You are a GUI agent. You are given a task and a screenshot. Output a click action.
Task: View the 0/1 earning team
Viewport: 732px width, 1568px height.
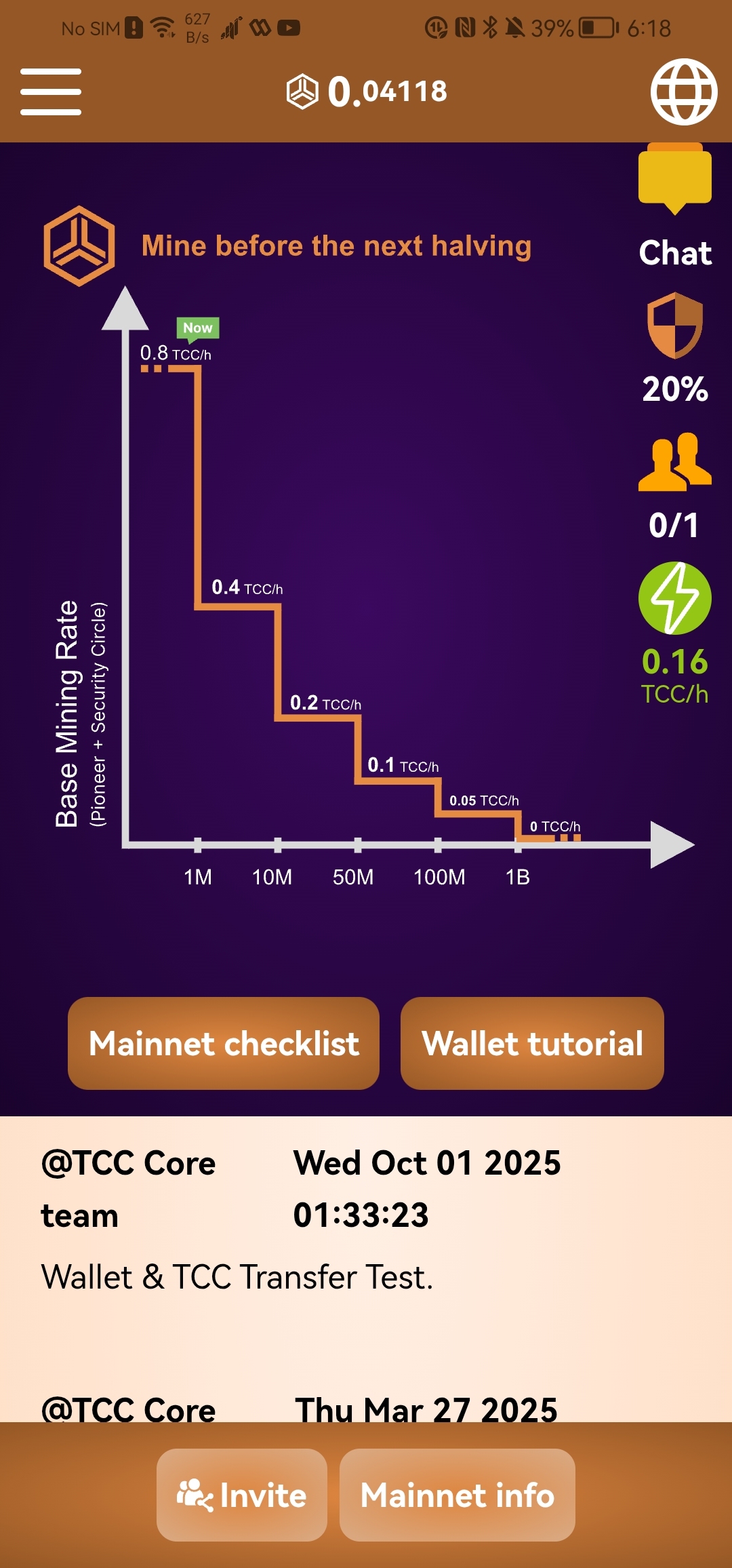coord(675,463)
